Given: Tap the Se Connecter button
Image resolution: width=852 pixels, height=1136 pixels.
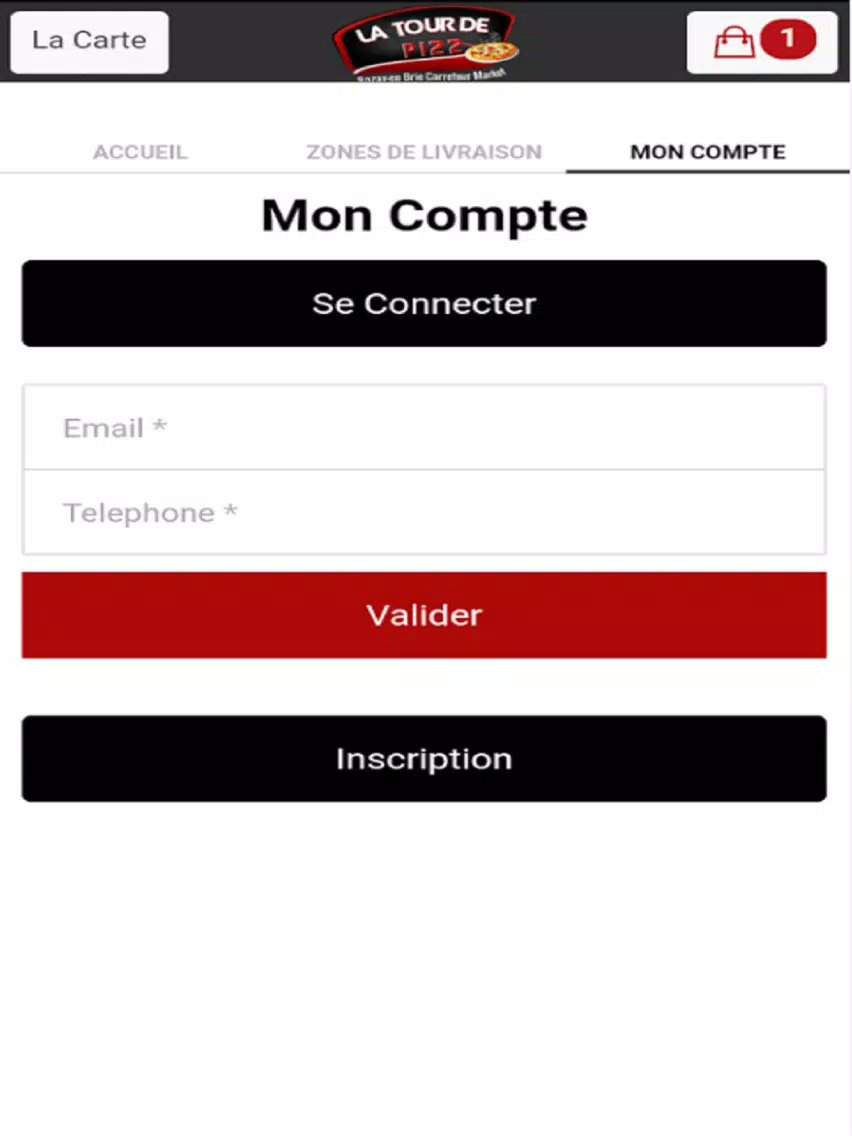Looking at the screenshot, I should coord(424,304).
